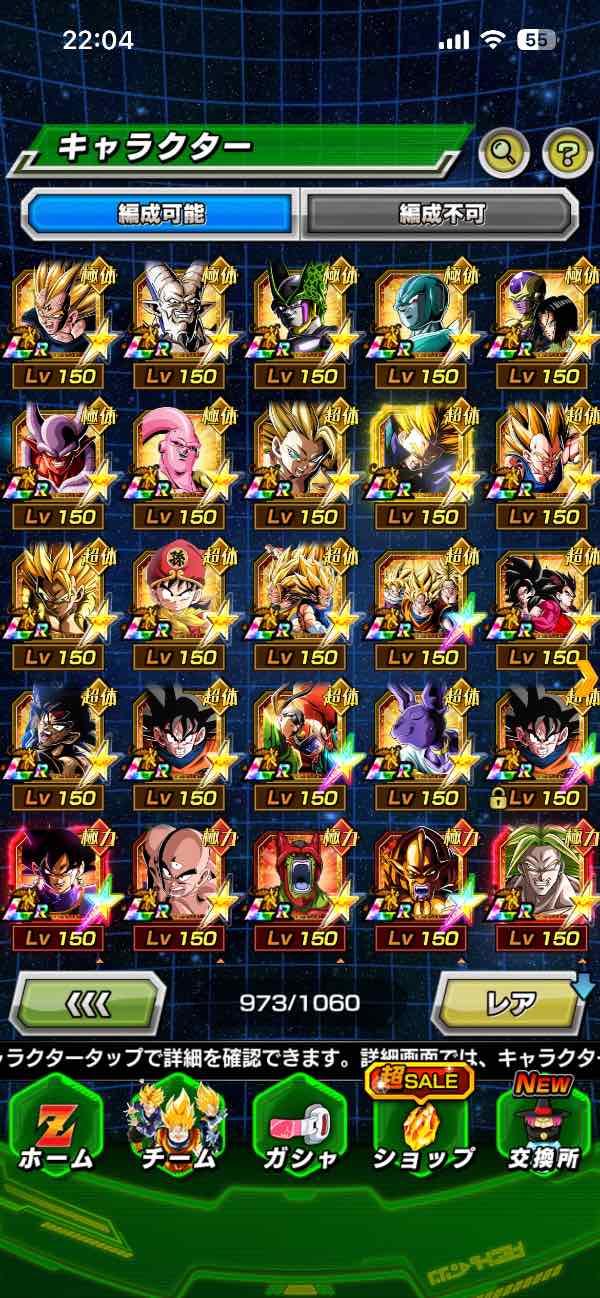Switch to the 編成不可 tab

point(441,213)
